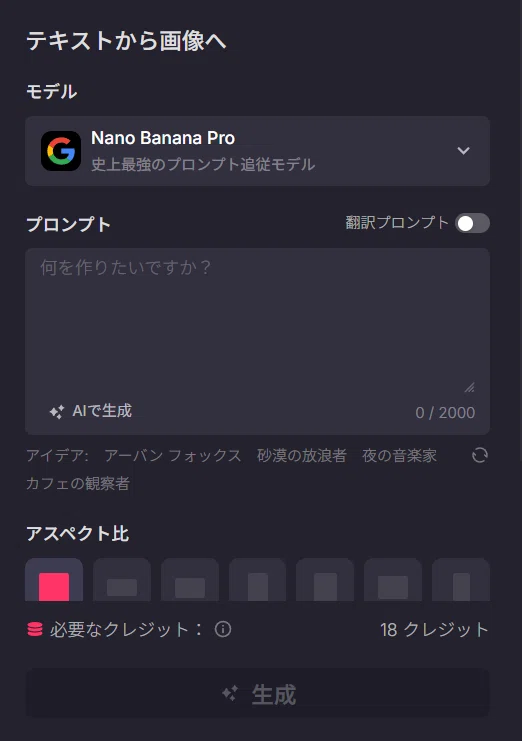Toggle the 翻訳プロンプト switch

472,224
